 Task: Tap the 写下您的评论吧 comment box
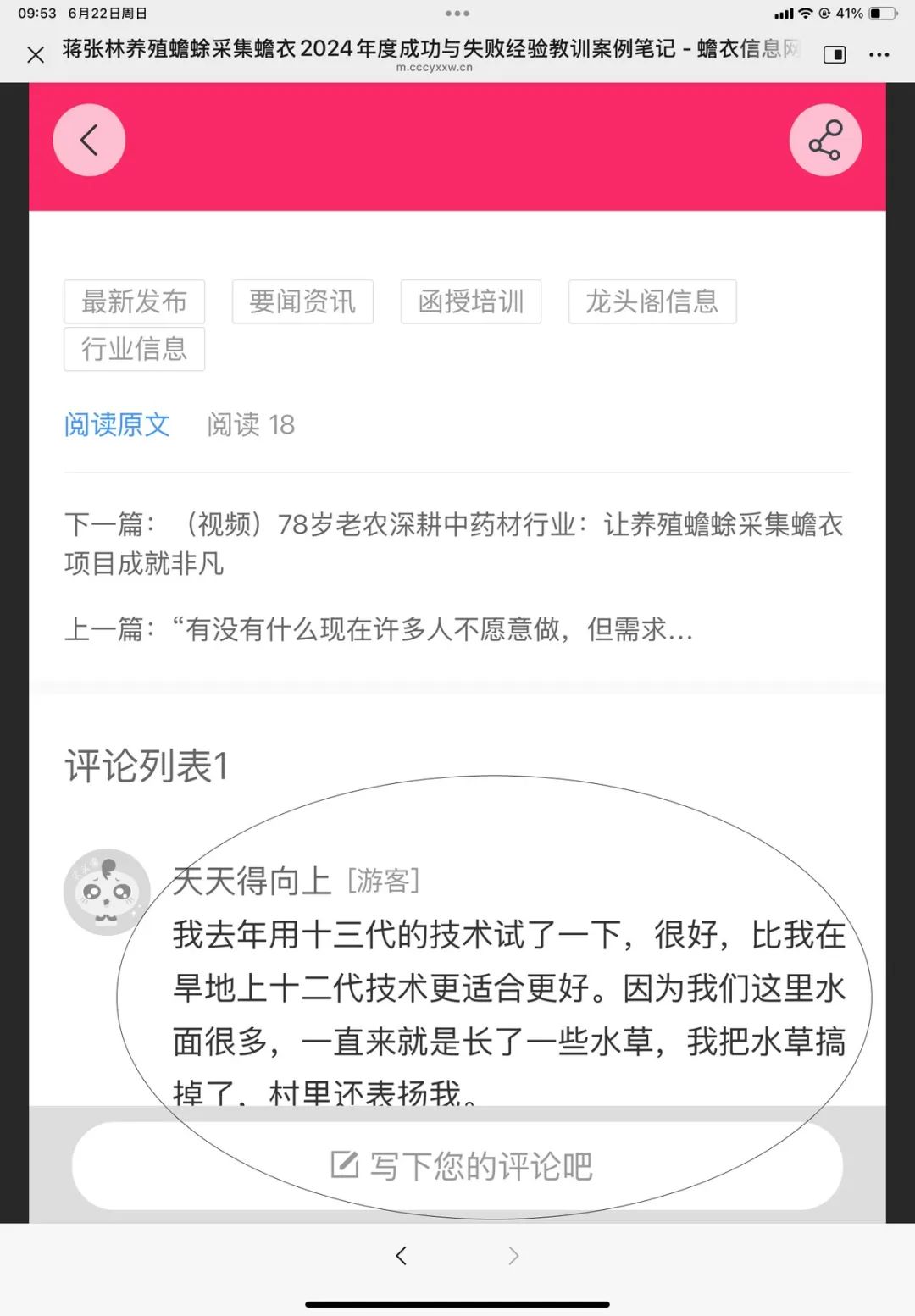[x=457, y=1166]
